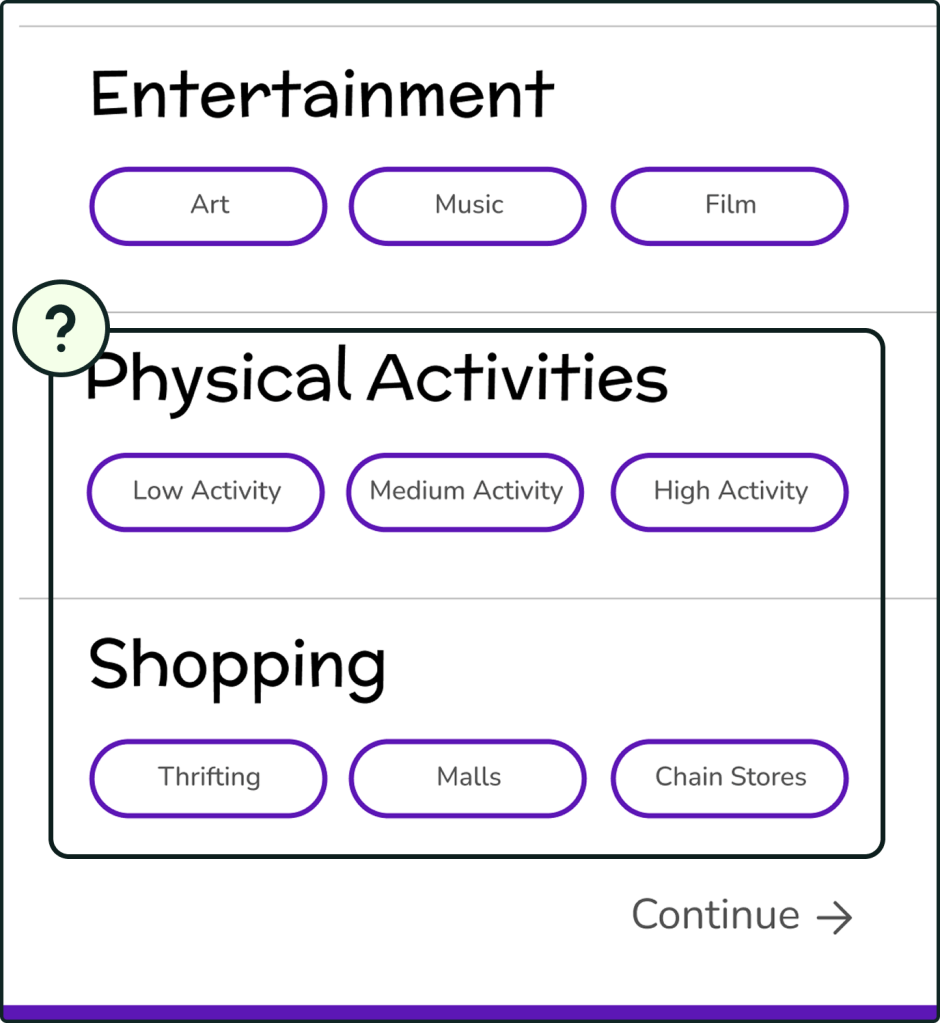Select Low Activity
The image size is (940, 1023).
(x=206, y=492)
